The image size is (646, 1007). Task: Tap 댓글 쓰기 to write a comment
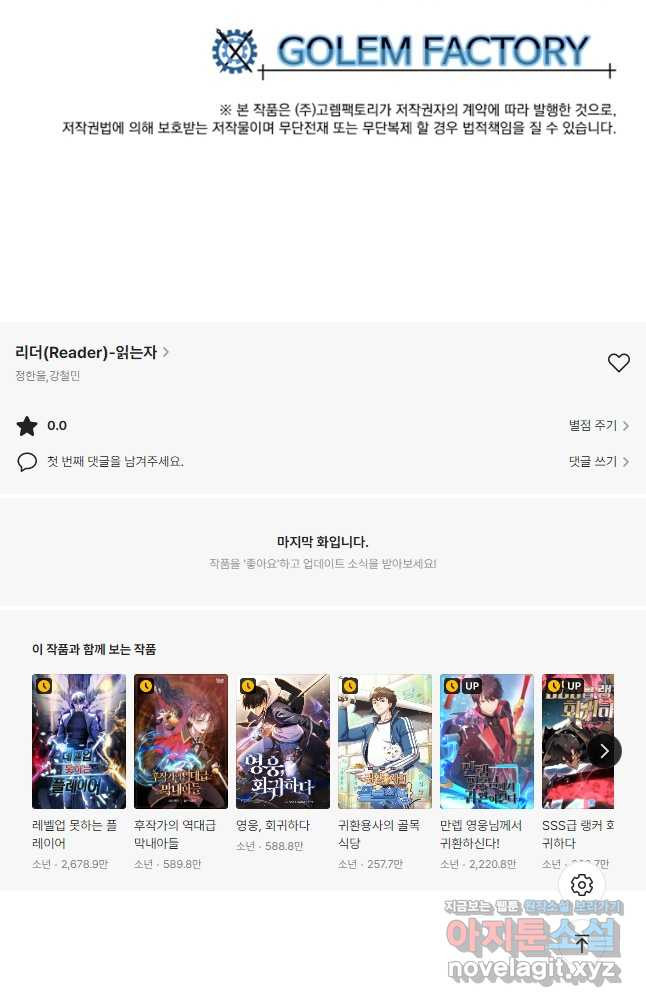(598, 462)
